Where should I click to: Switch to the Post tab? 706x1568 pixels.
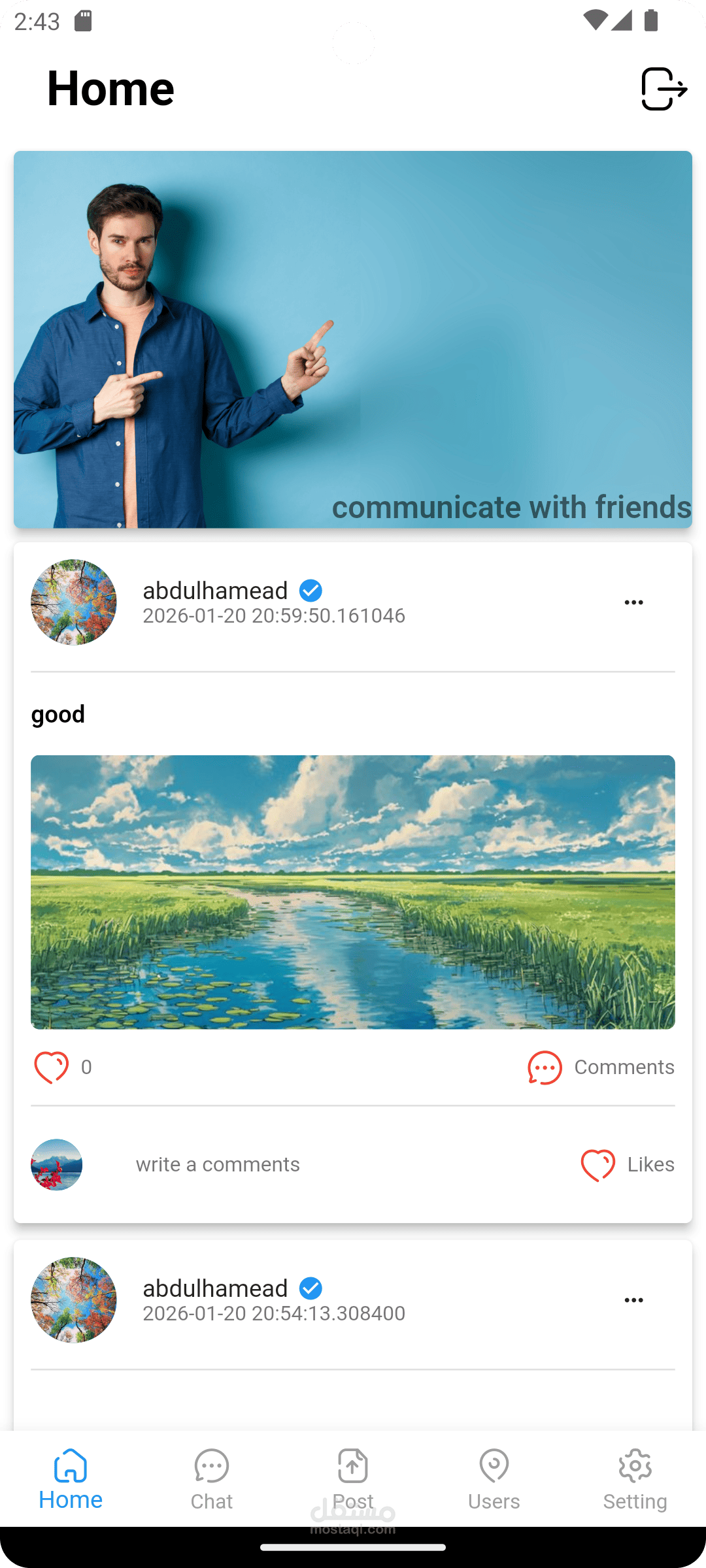click(353, 1479)
